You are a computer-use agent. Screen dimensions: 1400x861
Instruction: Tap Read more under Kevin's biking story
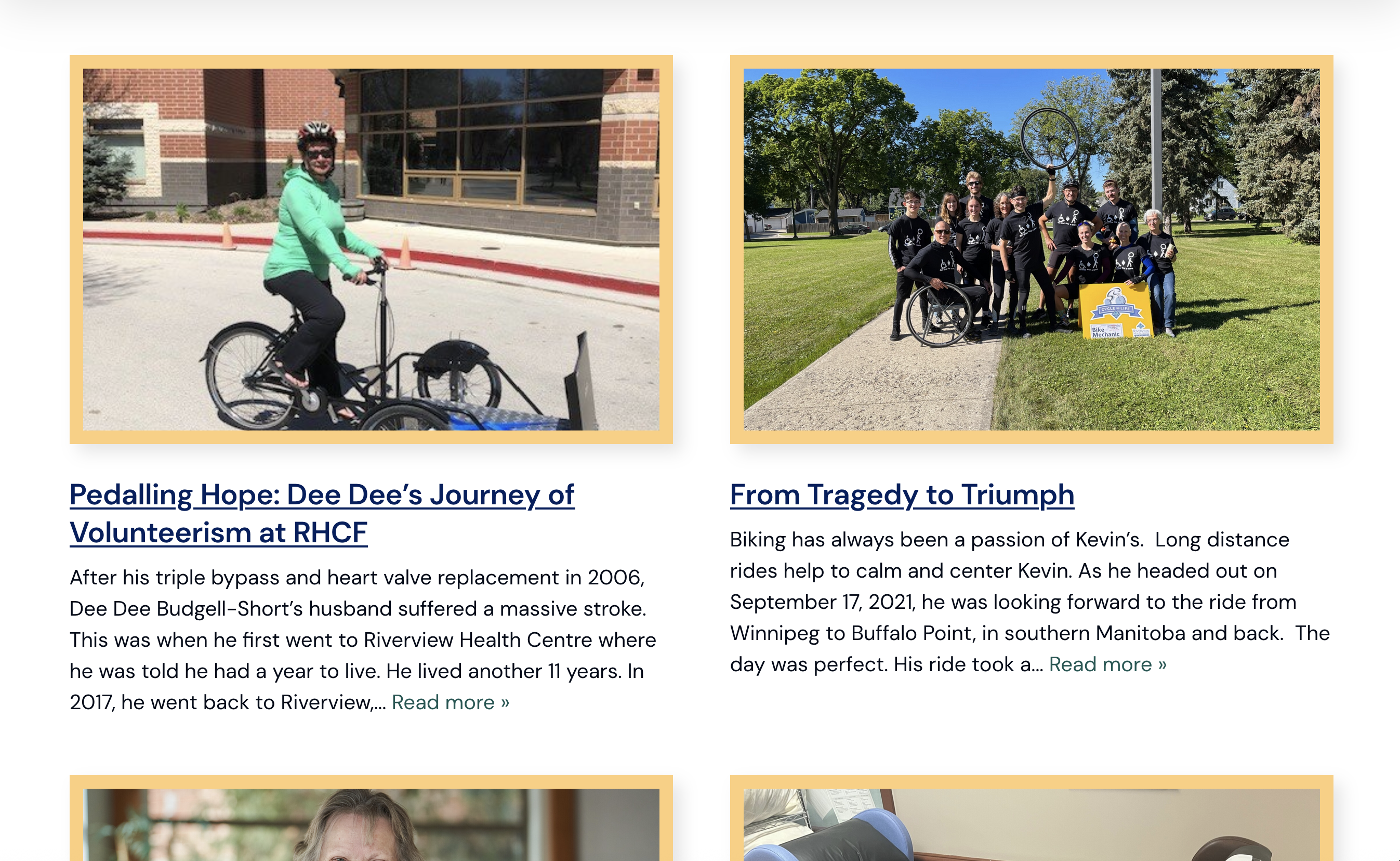pyautogui.click(x=1107, y=664)
